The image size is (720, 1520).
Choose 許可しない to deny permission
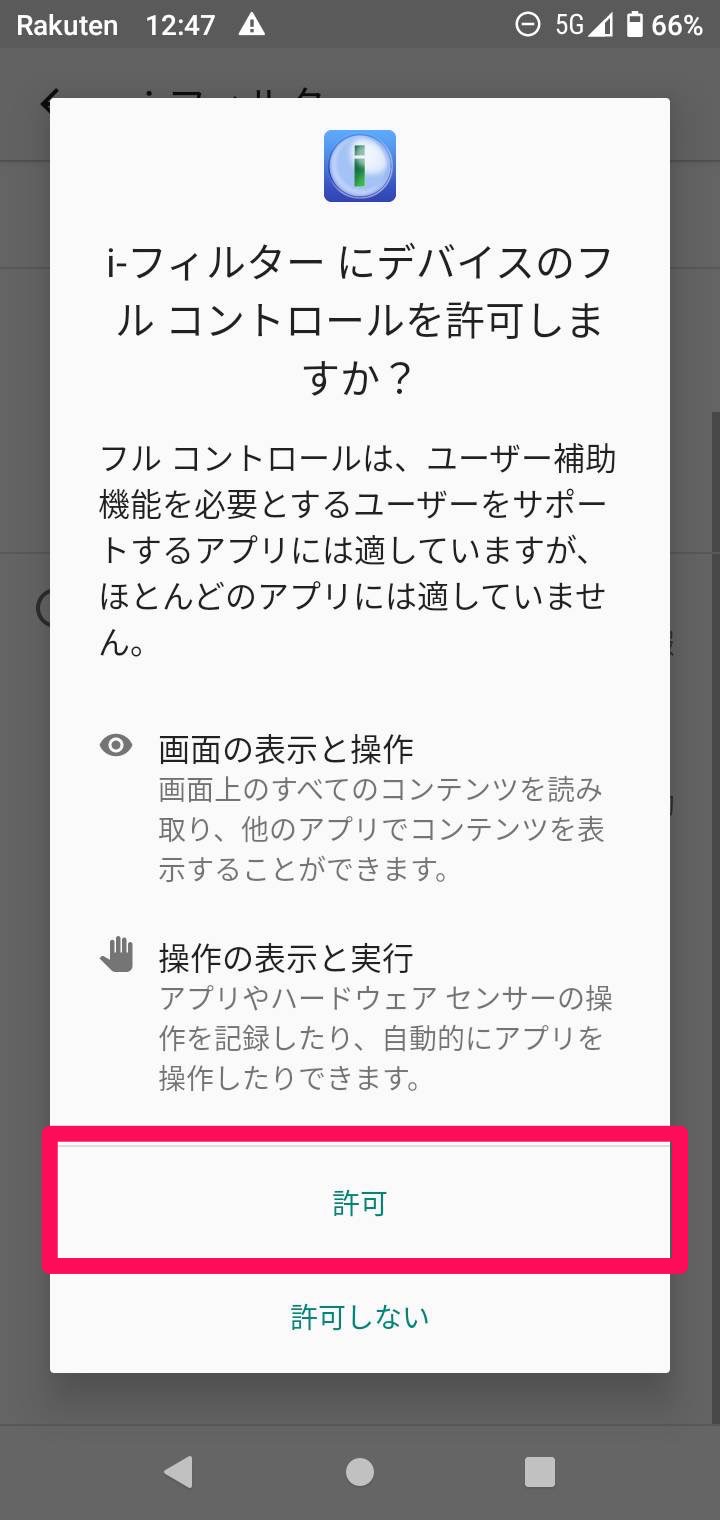(360, 1316)
